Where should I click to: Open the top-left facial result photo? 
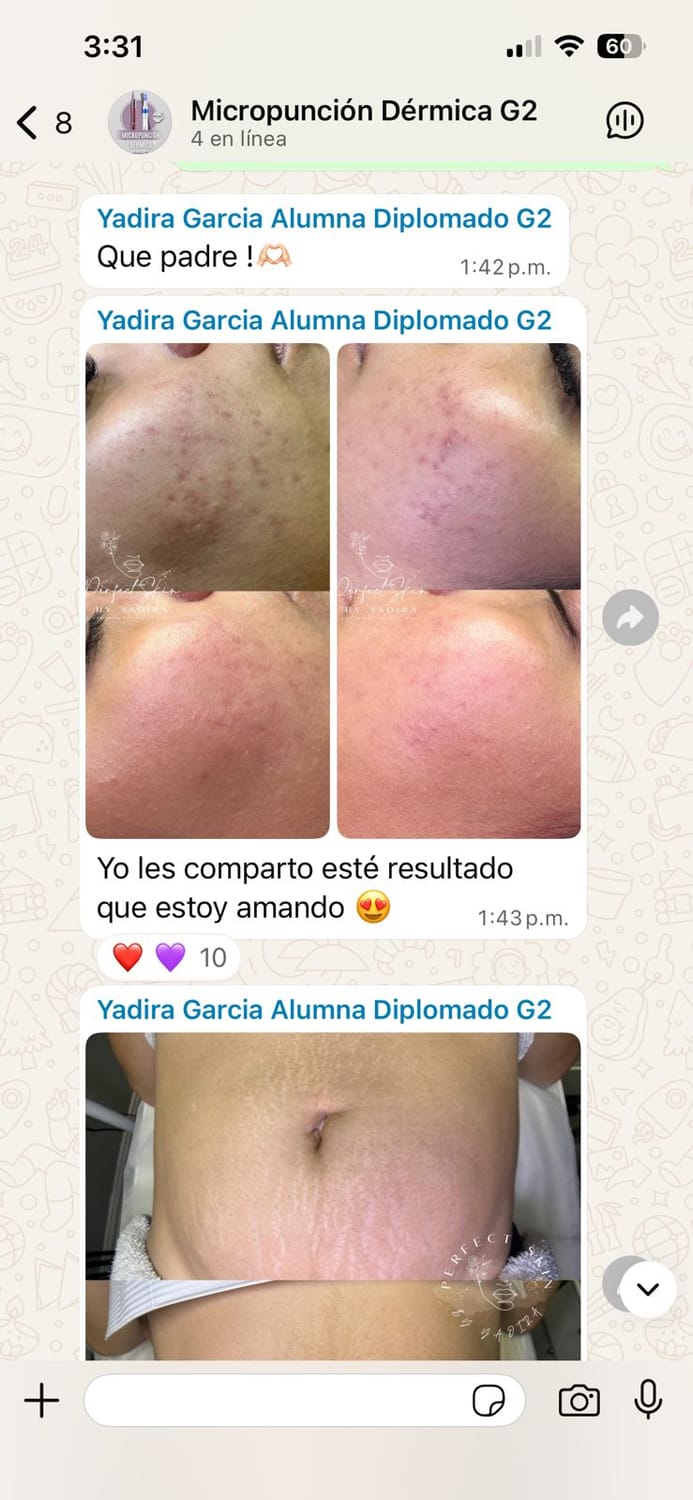pyautogui.click(x=208, y=466)
